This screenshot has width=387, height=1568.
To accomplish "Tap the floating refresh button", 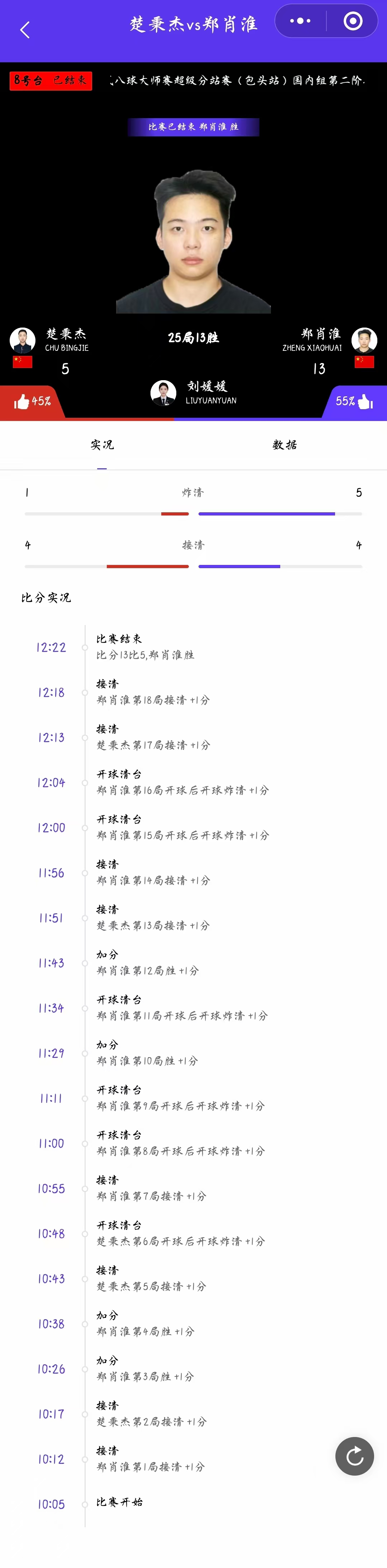I will pyautogui.click(x=354, y=1456).
